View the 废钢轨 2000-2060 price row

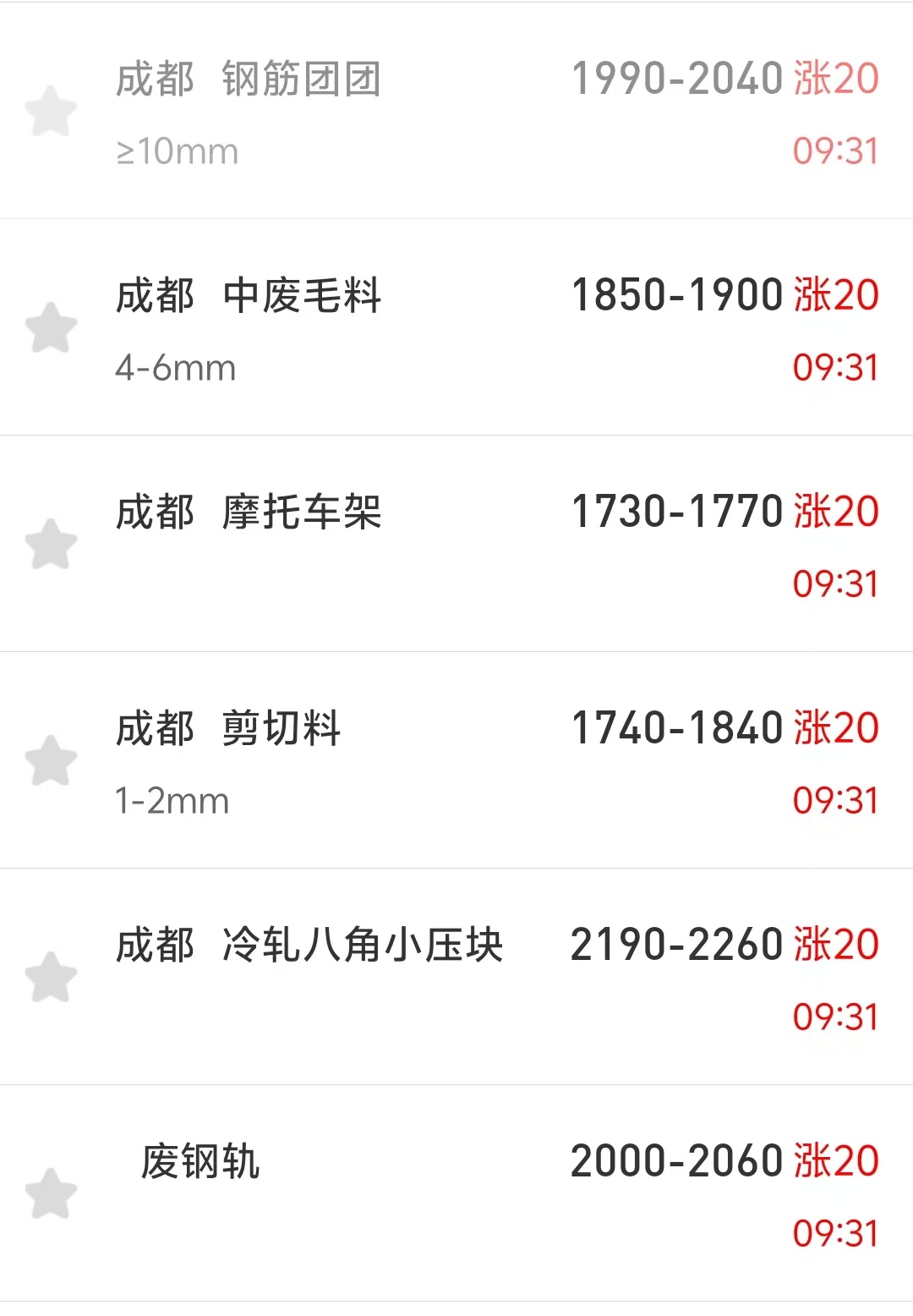click(x=473, y=1194)
